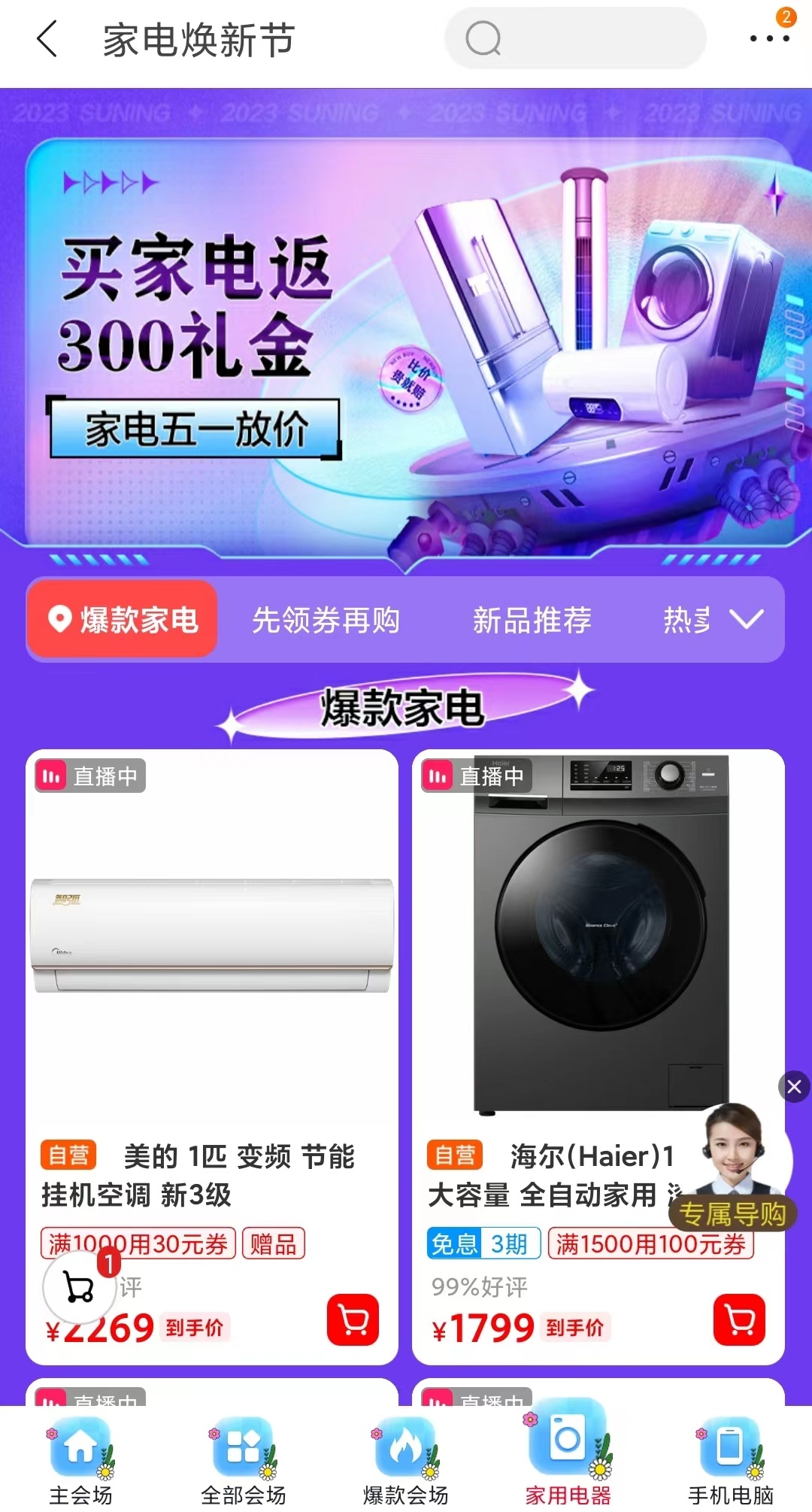This screenshot has height=1512, width=812.
Task: Switch to 新品推荐 section
Action: [x=532, y=620]
